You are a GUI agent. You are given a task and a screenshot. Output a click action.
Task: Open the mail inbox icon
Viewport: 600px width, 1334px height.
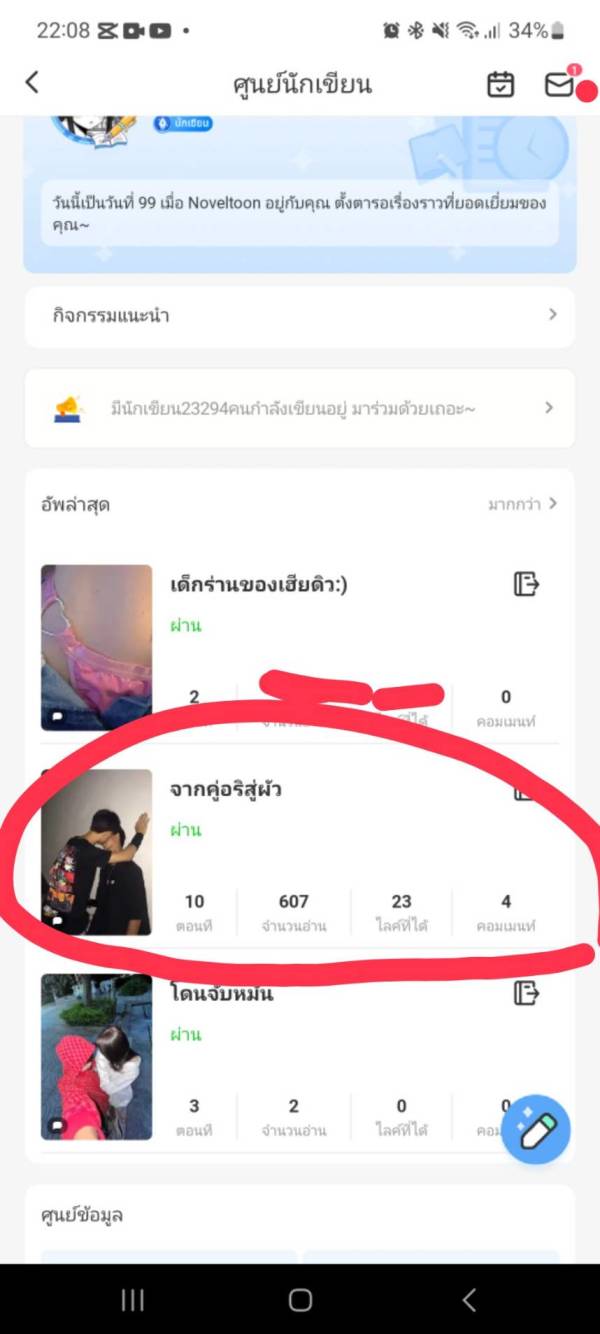tap(559, 85)
